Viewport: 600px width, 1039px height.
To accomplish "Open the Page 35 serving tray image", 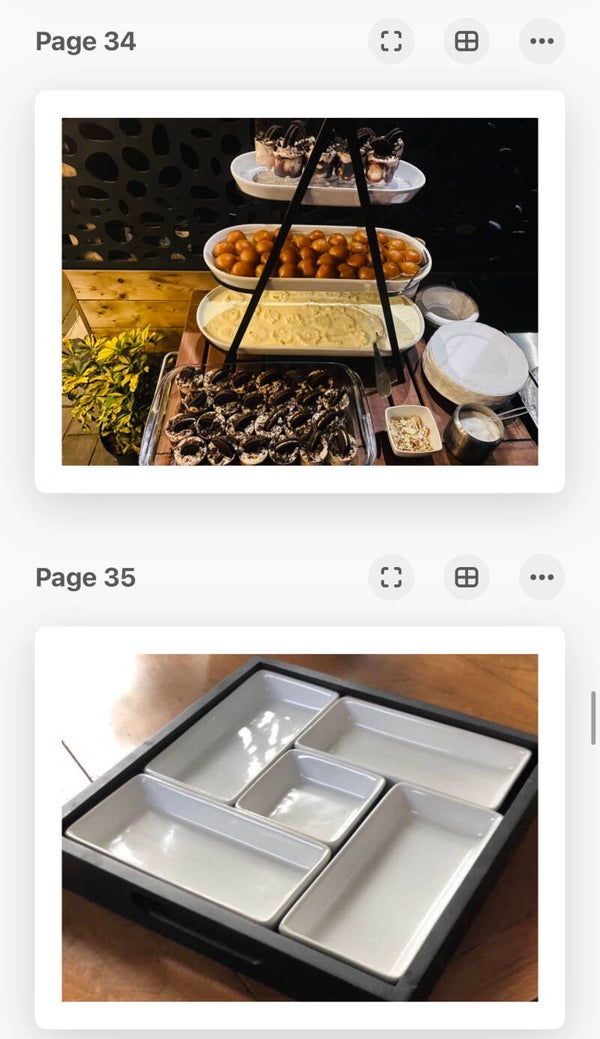I will click(x=300, y=827).
